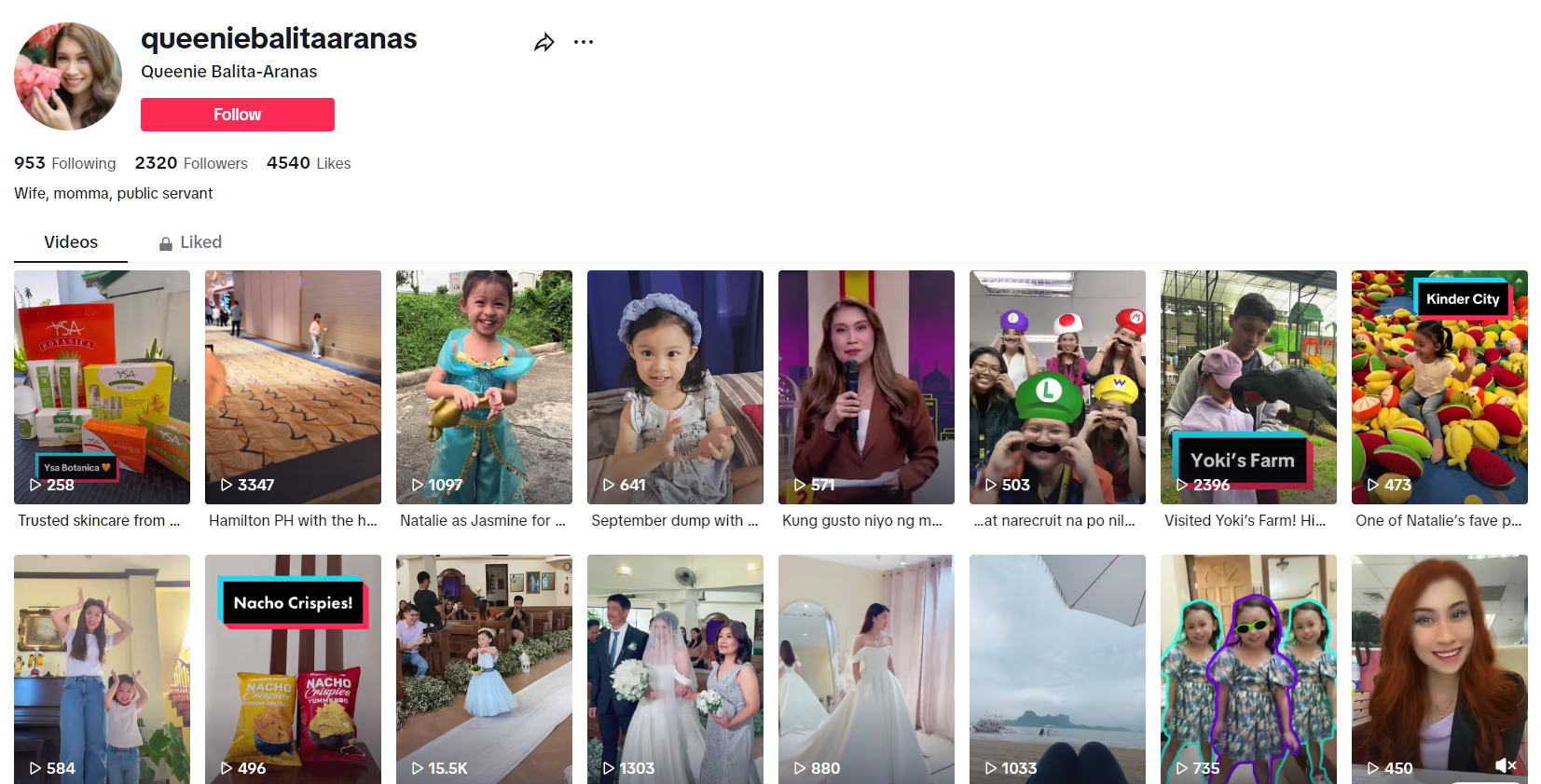Open the beach video with 1033 views
Image resolution: width=1541 pixels, height=784 pixels.
point(1057,669)
